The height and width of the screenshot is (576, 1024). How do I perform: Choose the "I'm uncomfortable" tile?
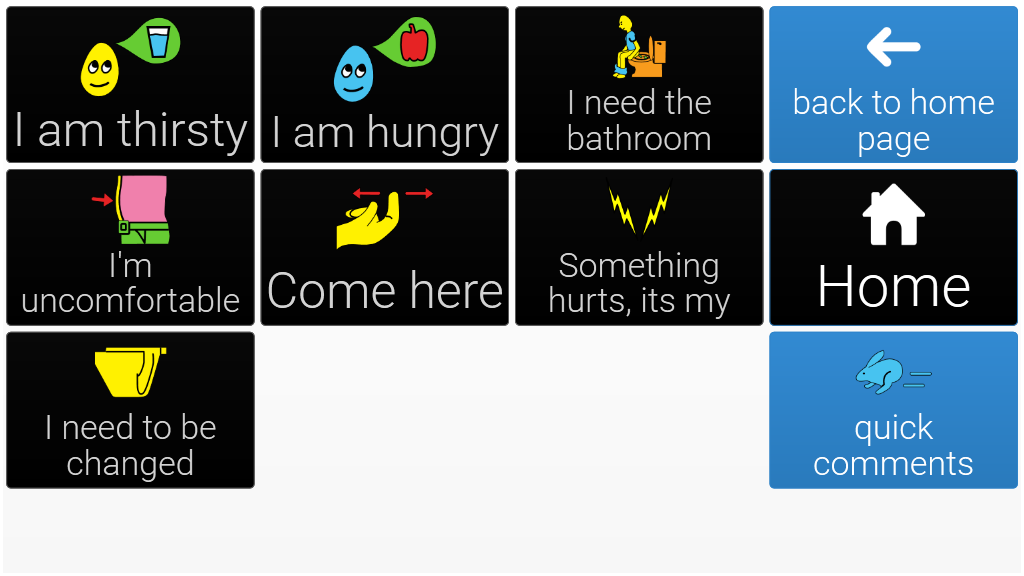click(130, 248)
